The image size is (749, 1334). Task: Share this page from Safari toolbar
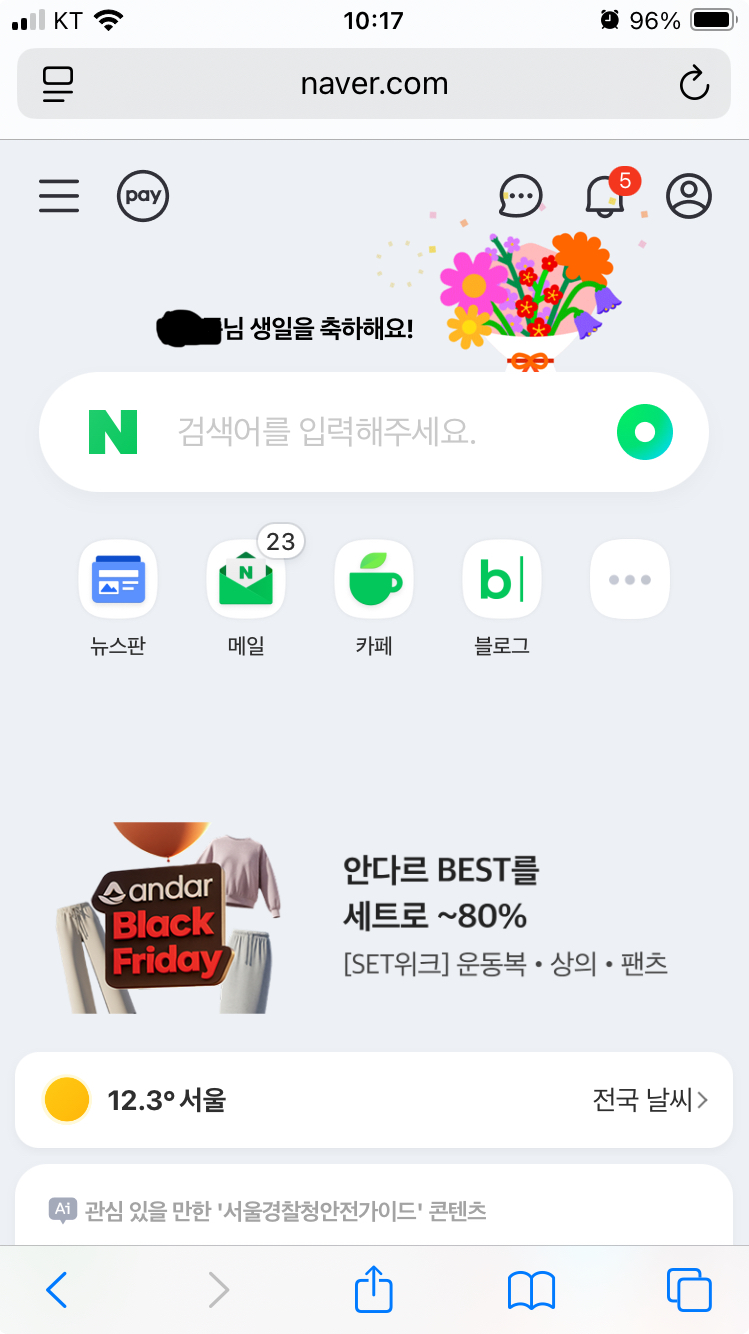point(374,1290)
